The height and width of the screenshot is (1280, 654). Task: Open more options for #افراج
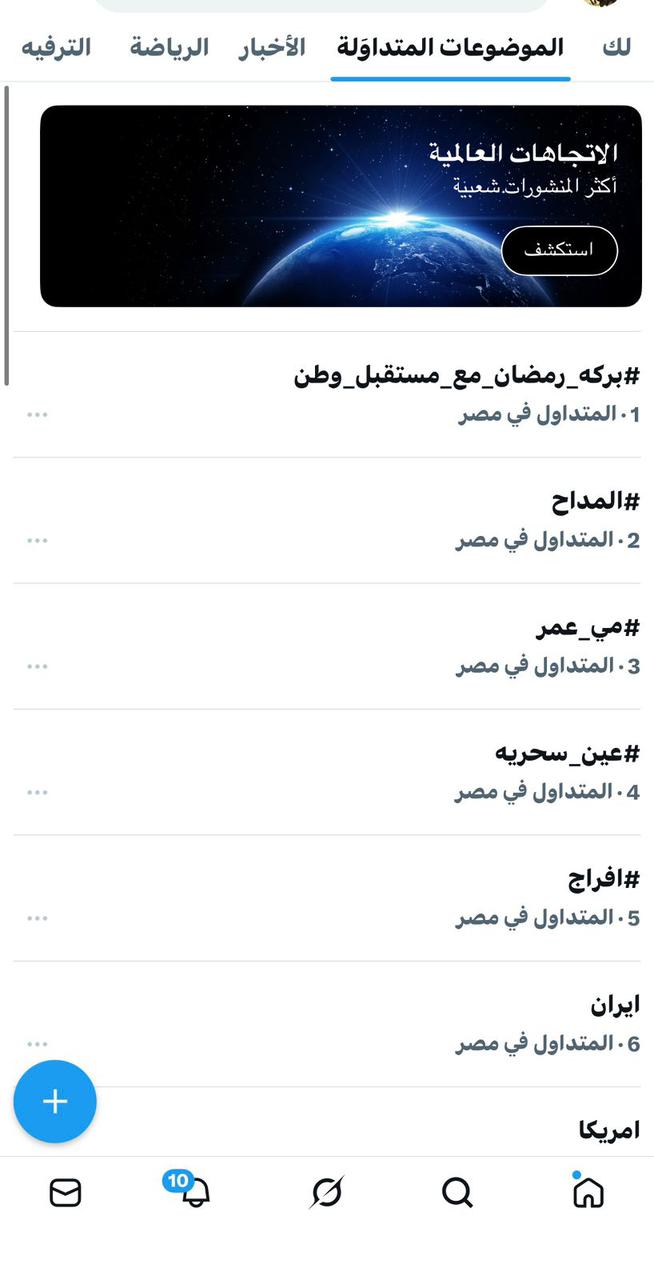click(37, 918)
